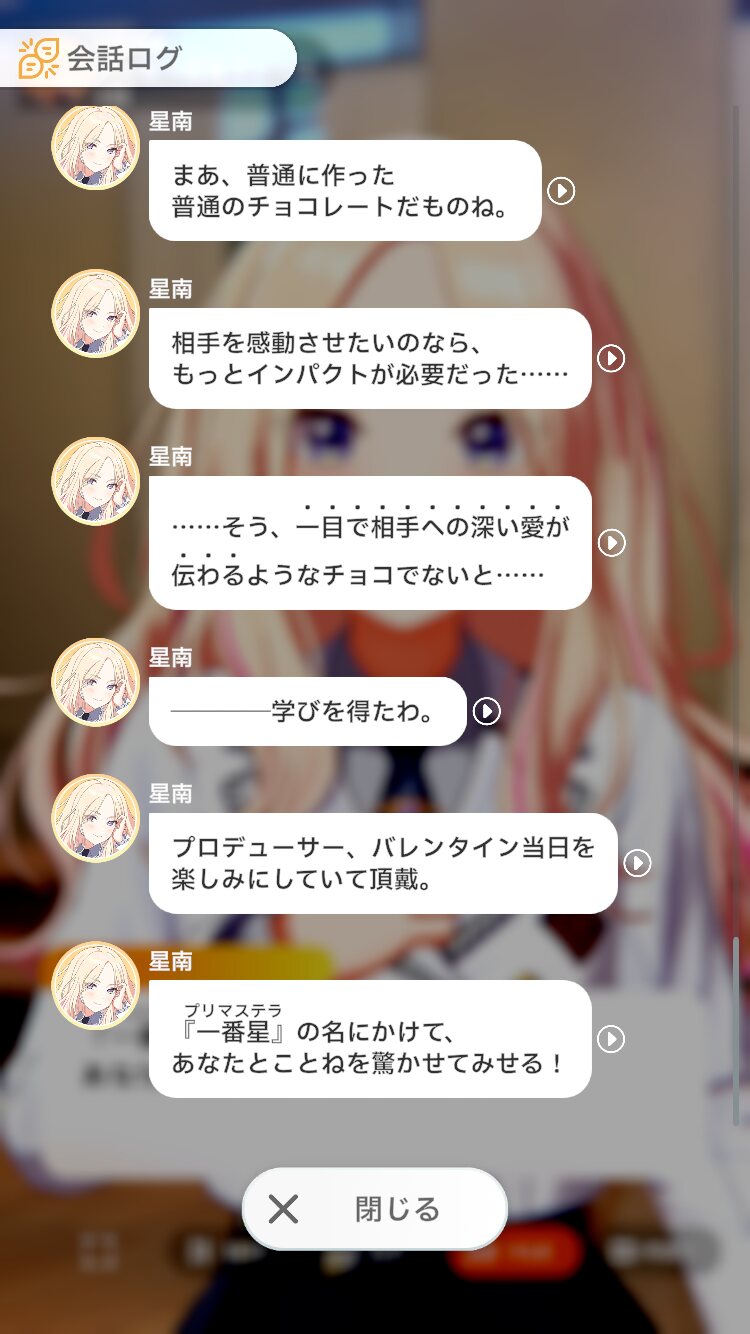Play voice for 『一番星』の名にかけて line

(610, 1039)
